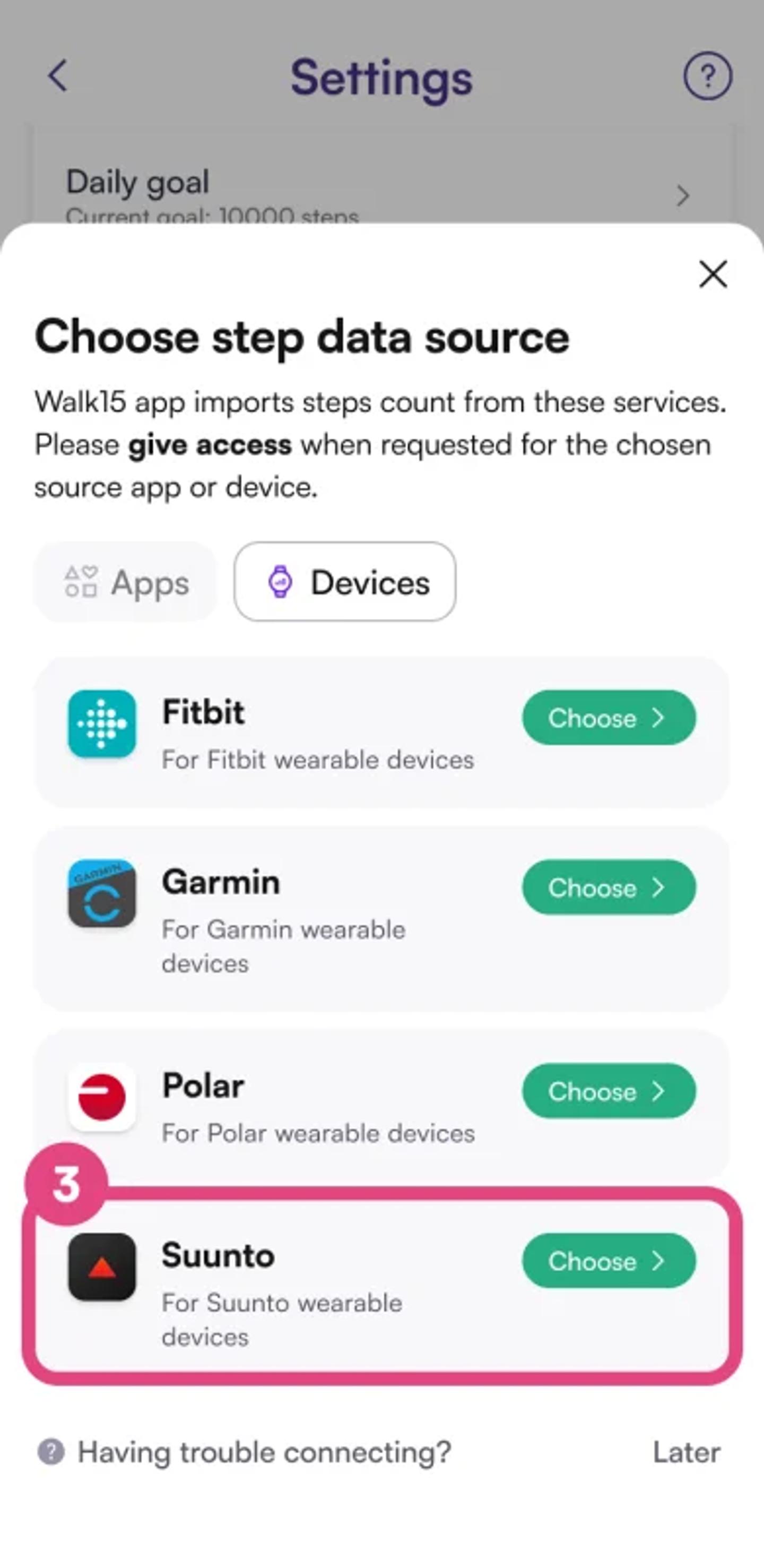Image resolution: width=764 pixels, height=1568 pixels.
Task: Select the Devices tab
Action: pyautogui.click(x=345, y=582)
